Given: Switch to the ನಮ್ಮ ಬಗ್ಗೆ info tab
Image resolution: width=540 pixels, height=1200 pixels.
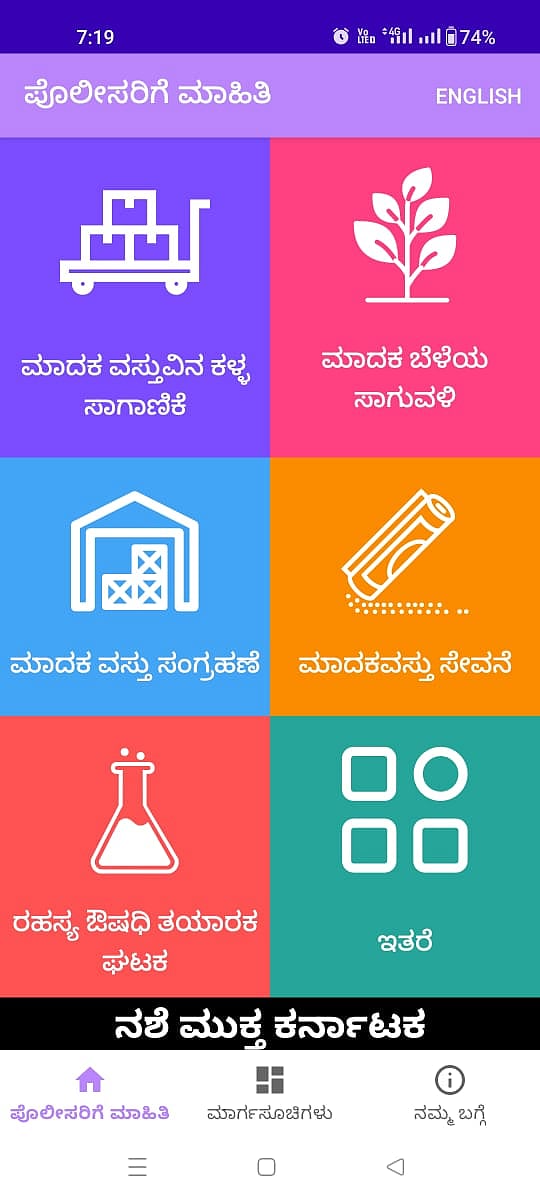Looking at the screenshot, I should point(450,1094).
